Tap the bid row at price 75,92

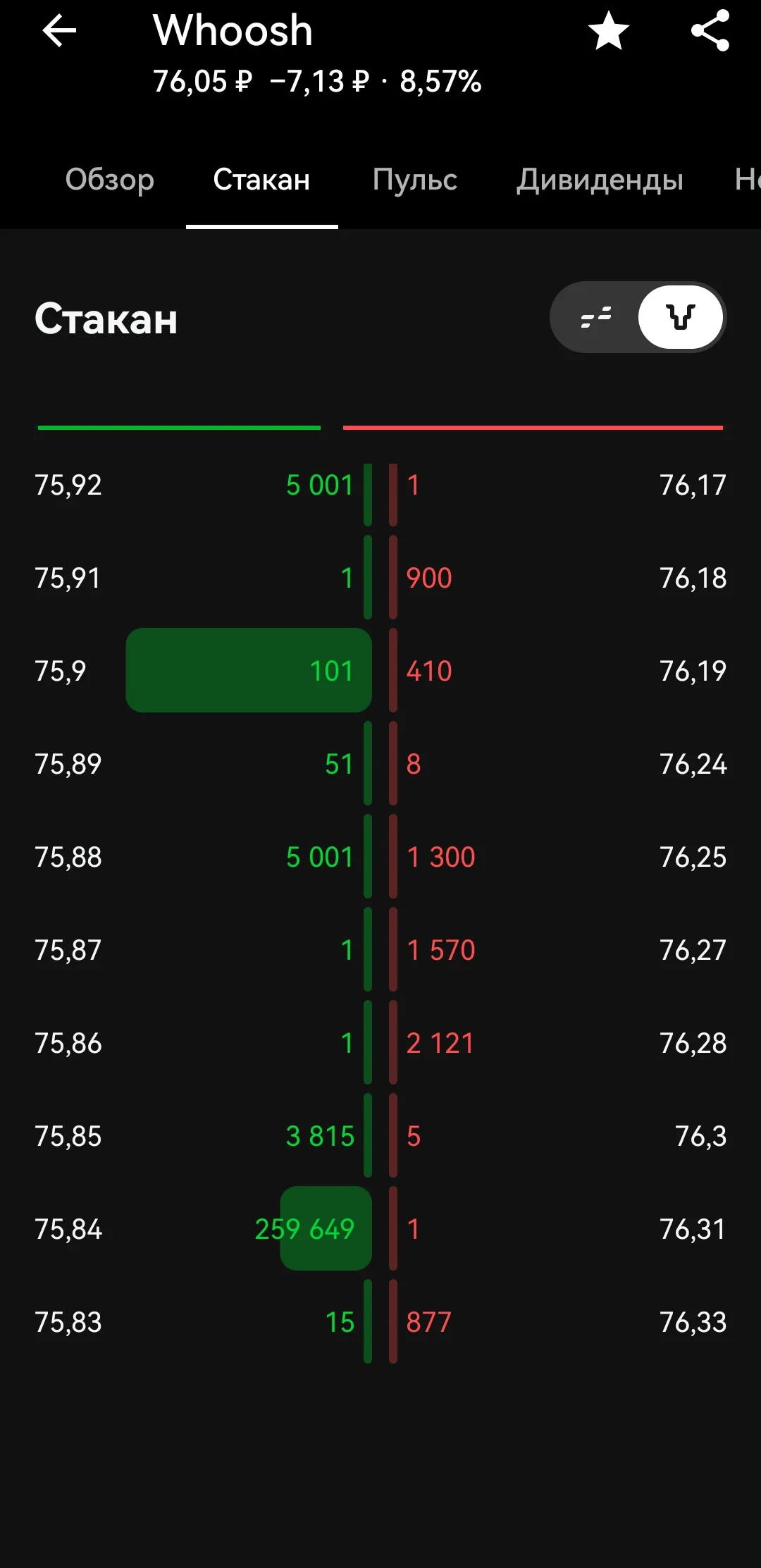(203, 485)
